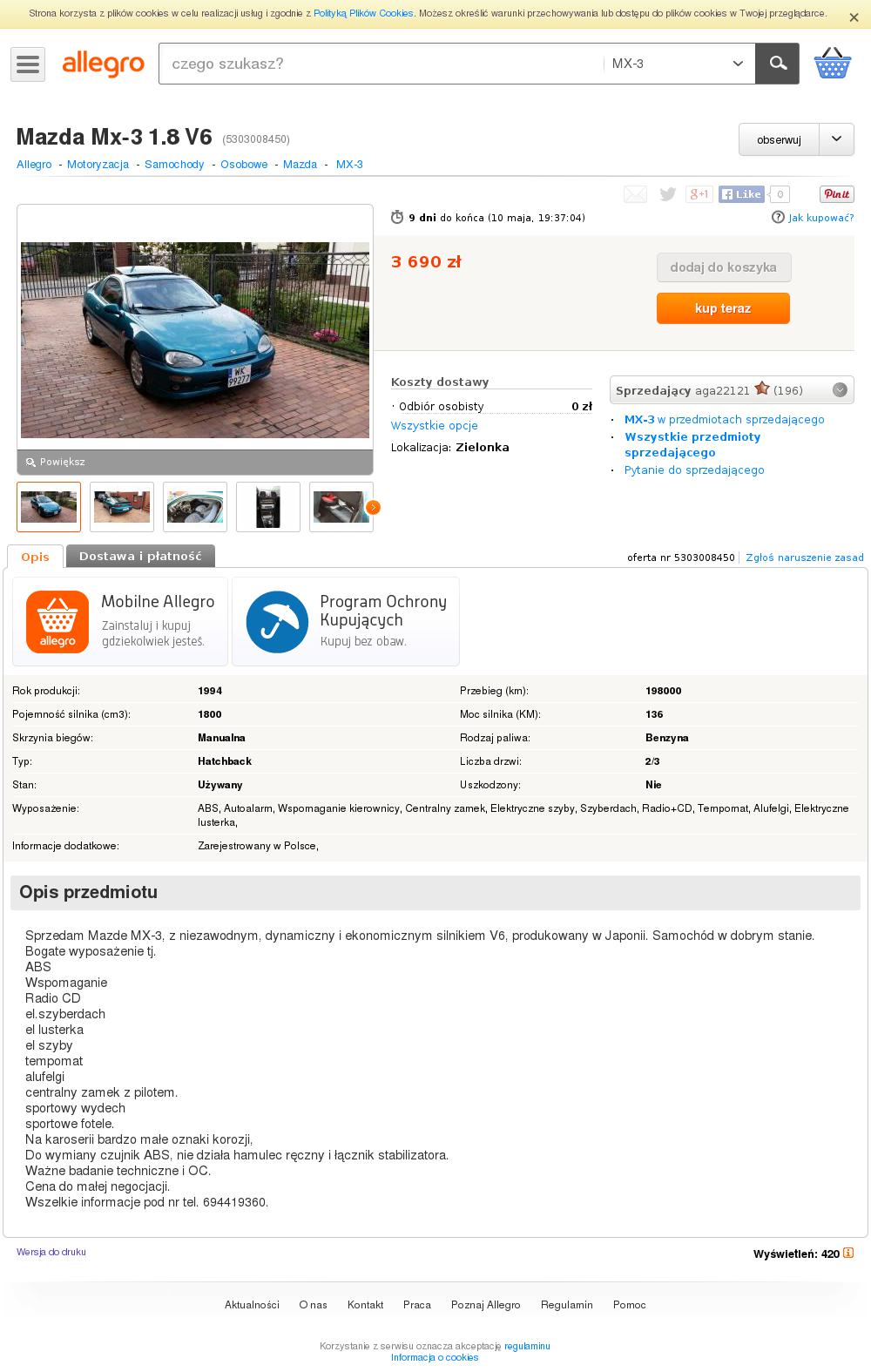Tap the 'obserwuj' button
The width and height of the screenshot is (871, 1372).
(779, 139)
